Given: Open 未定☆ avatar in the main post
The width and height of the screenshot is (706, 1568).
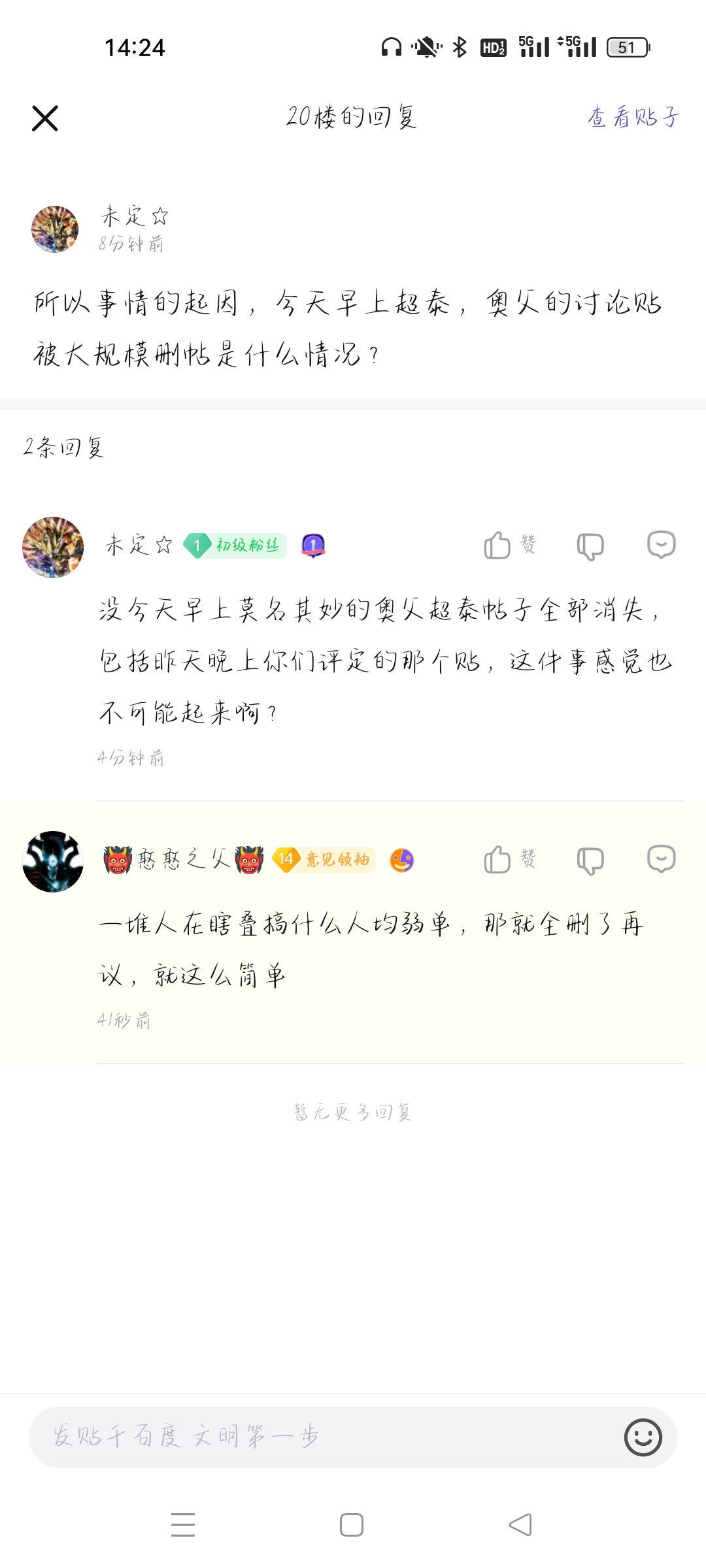Looking at the screenshot, I should 55,229.
